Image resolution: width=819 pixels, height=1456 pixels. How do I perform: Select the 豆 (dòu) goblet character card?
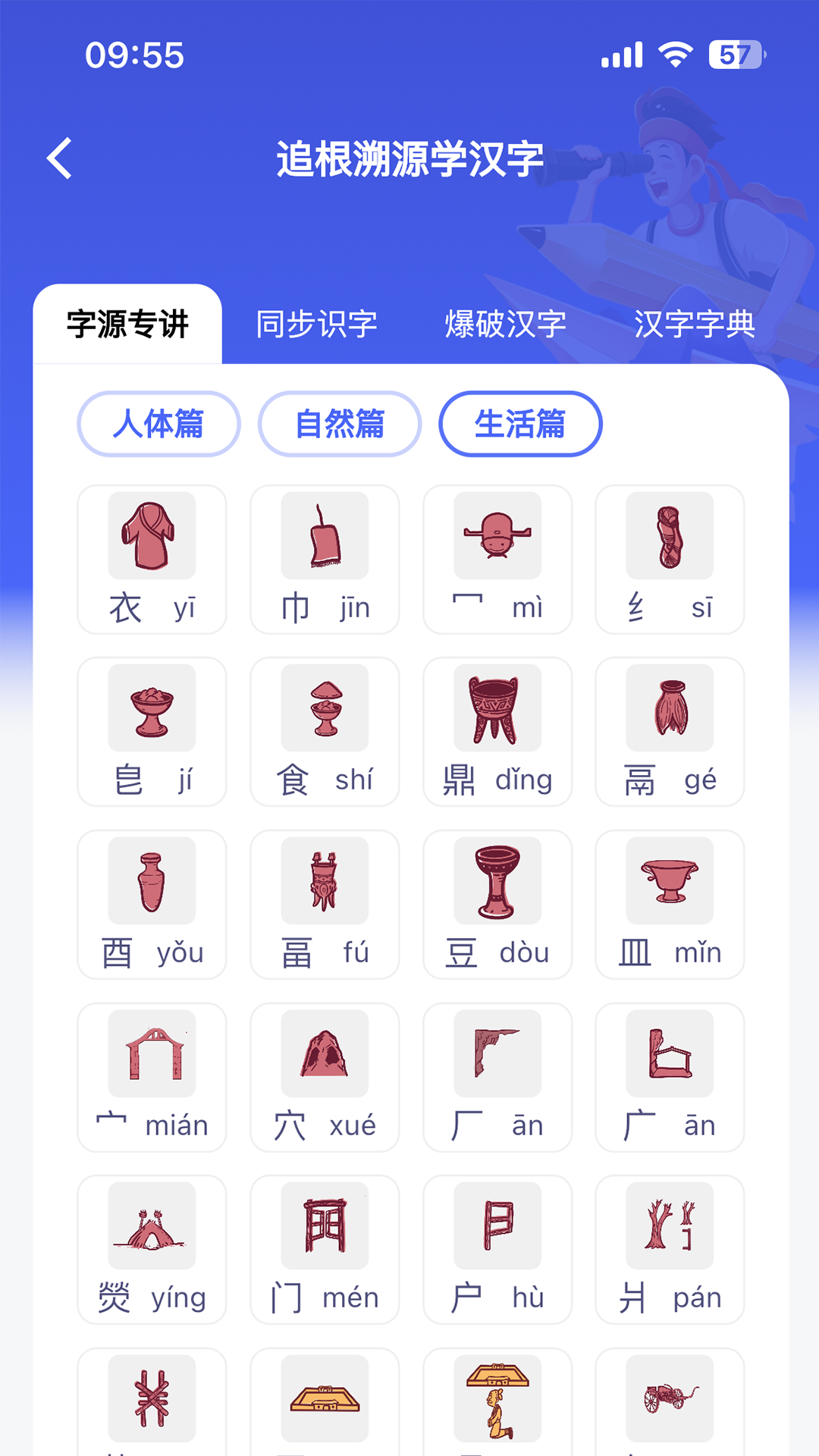click(497, 904)
